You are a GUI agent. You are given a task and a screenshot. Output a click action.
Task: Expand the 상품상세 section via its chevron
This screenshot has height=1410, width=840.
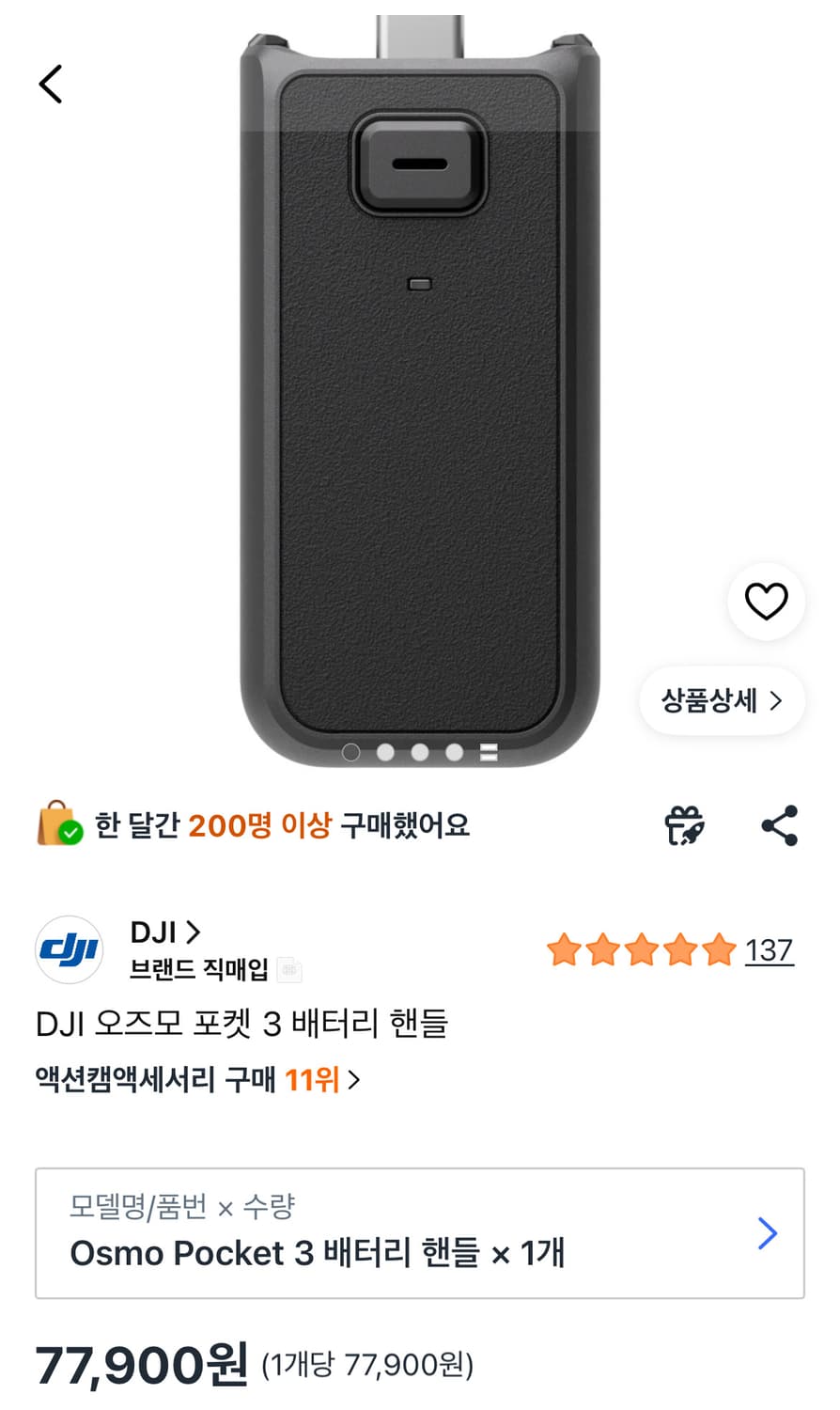click(x=779, y=700)
